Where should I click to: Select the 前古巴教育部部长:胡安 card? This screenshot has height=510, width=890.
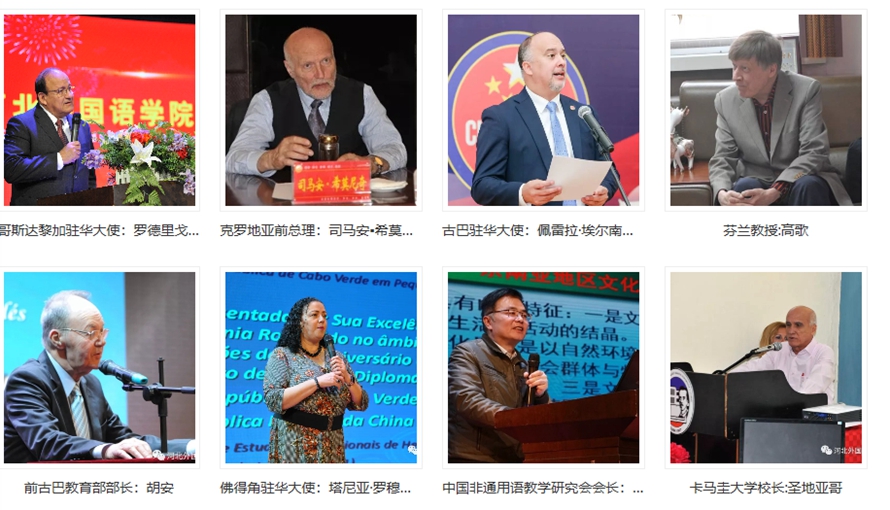coord(99,367)
